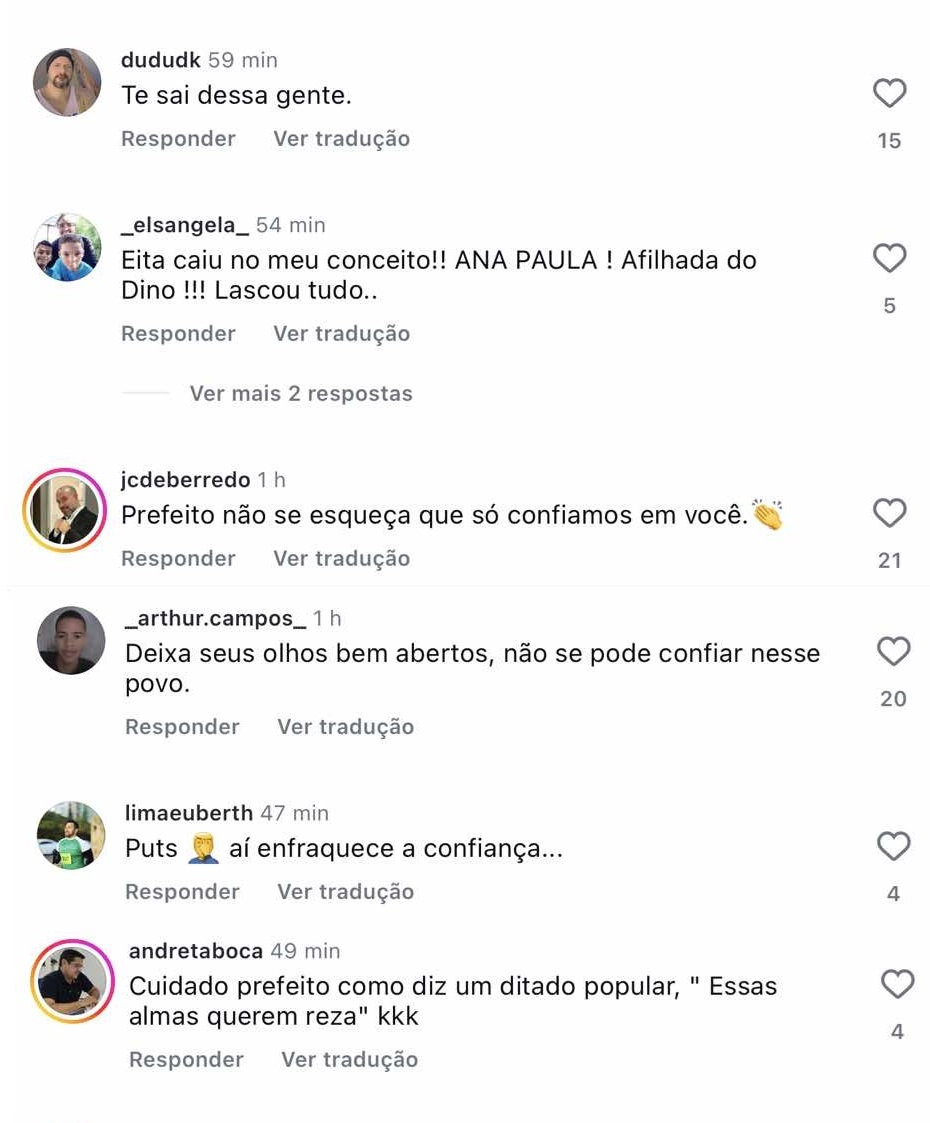Open andretaboca's username profile
Screen dimensions: 930x1123
196,951
